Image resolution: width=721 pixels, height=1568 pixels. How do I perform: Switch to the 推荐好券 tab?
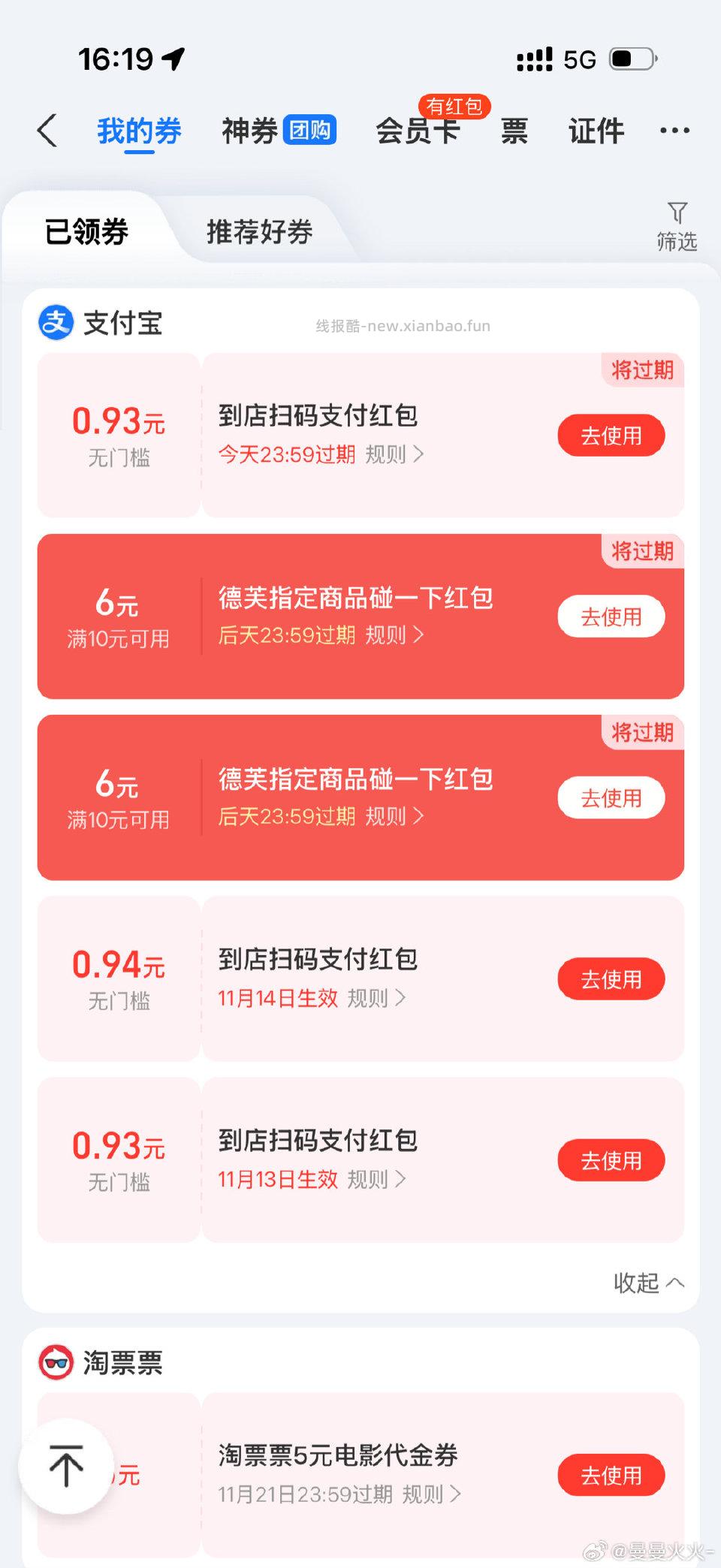[258, 232]
